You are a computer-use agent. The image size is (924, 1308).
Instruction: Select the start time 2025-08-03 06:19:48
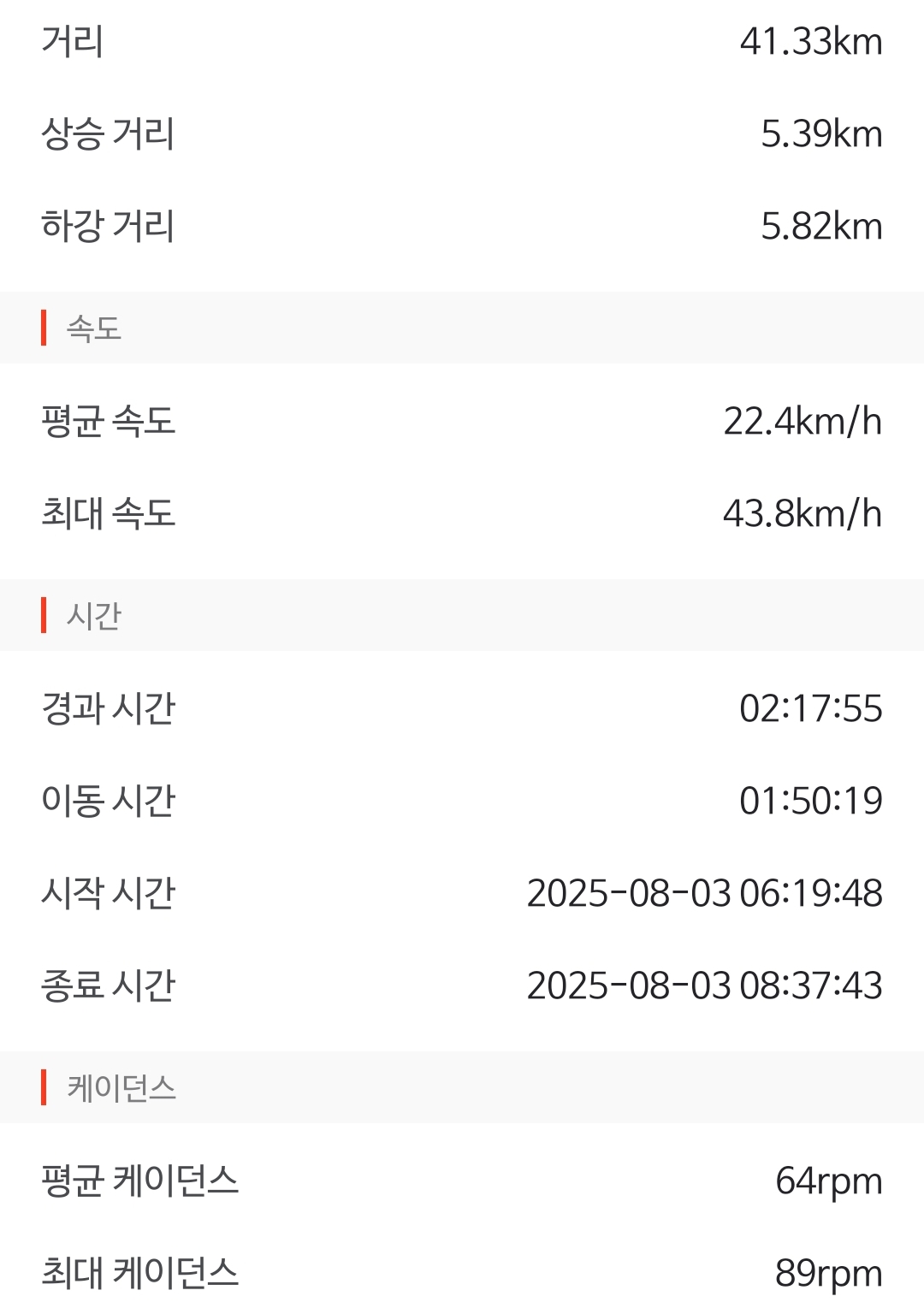click(x=705, y=894)
